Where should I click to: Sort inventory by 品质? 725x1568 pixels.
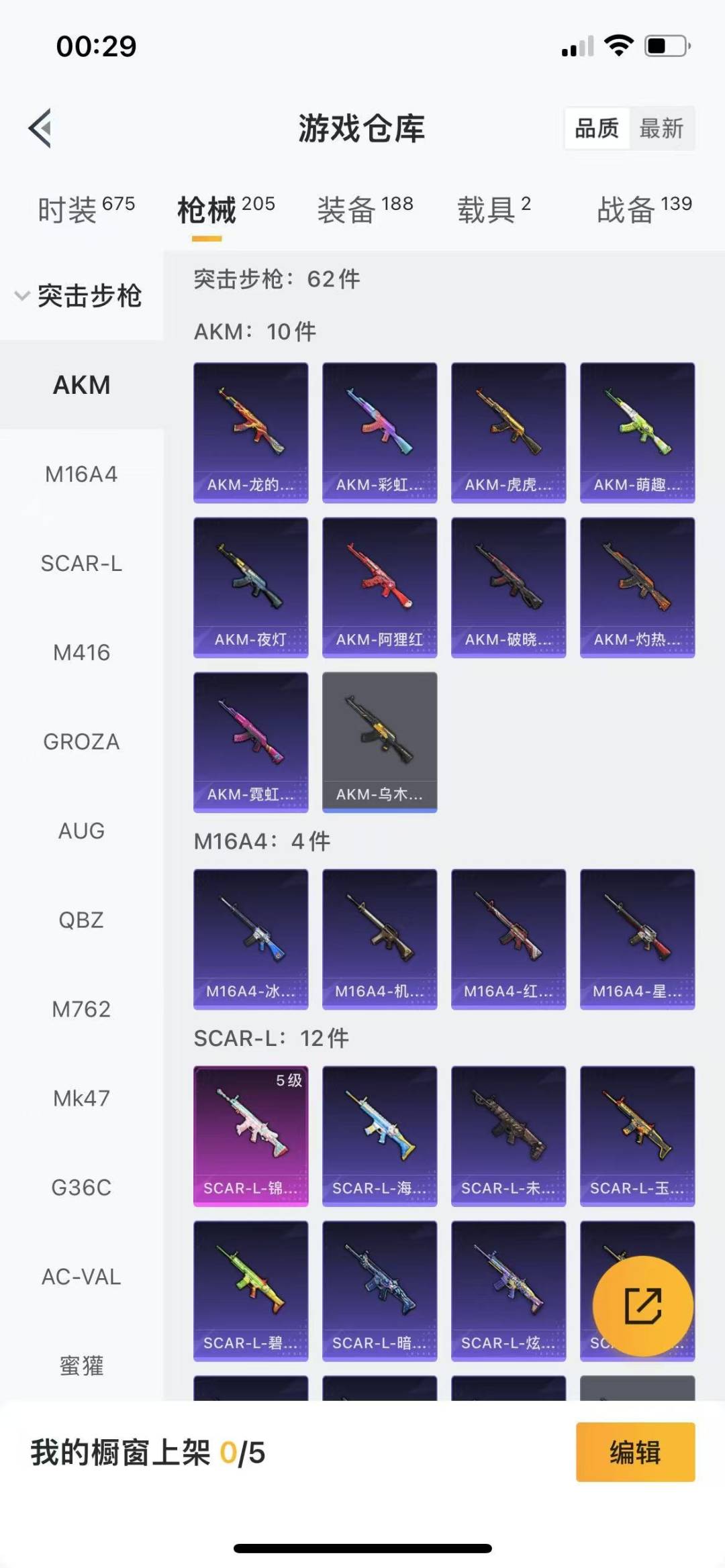tap(597, 128)
